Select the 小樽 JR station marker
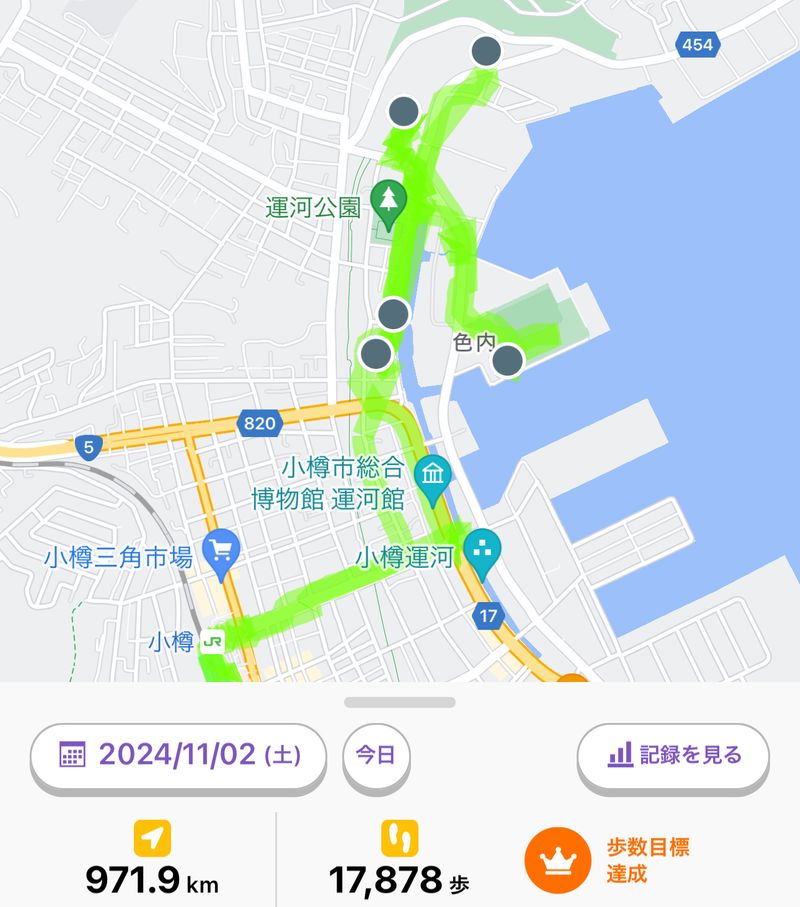800x907 pixels. click(x=211, y=641)
